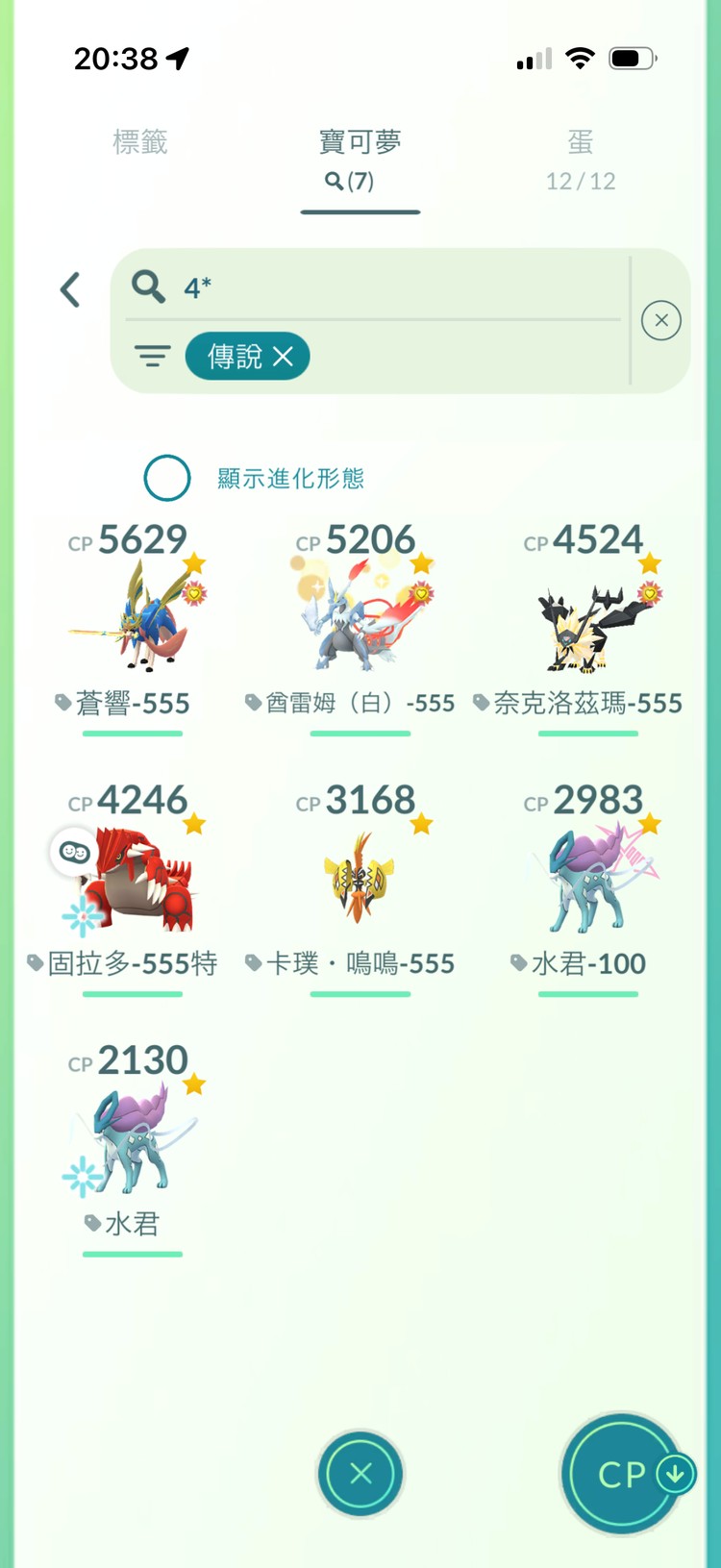Viewport: 721px width, 1568px height.
Task: Tap the magnifying glass search icon
Action: click(x=149, y=286)
